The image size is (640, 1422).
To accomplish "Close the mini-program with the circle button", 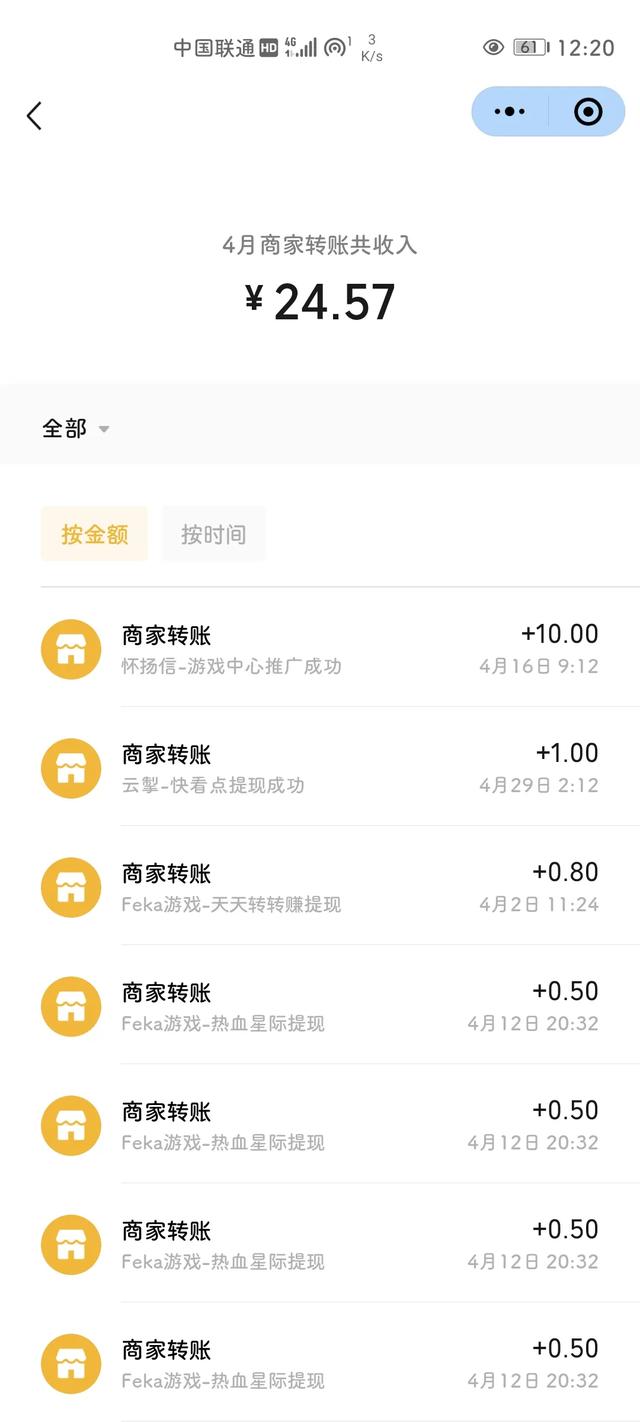I will [x=588, y=111].
